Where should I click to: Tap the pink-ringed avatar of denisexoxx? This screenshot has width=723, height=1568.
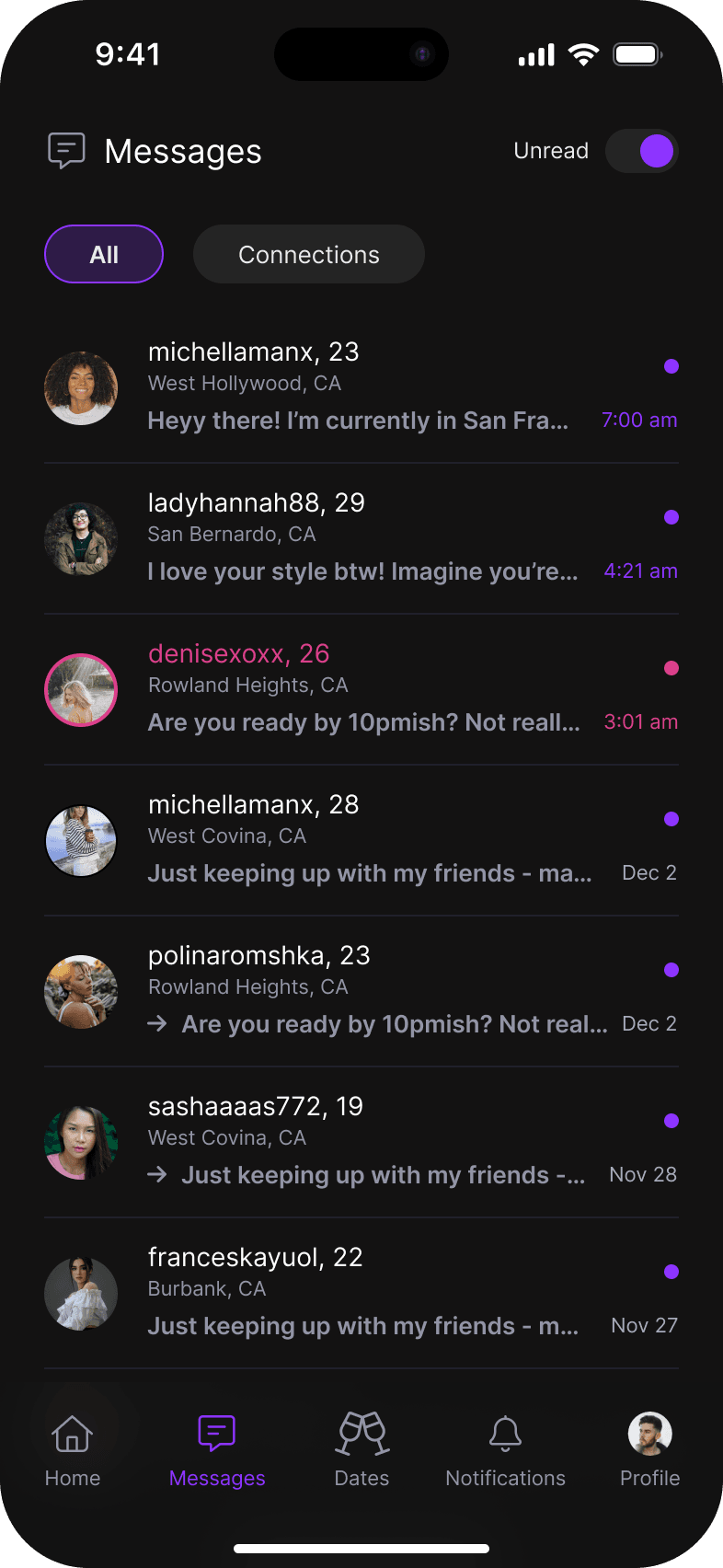pyautogui.click(x=81, y=689)
